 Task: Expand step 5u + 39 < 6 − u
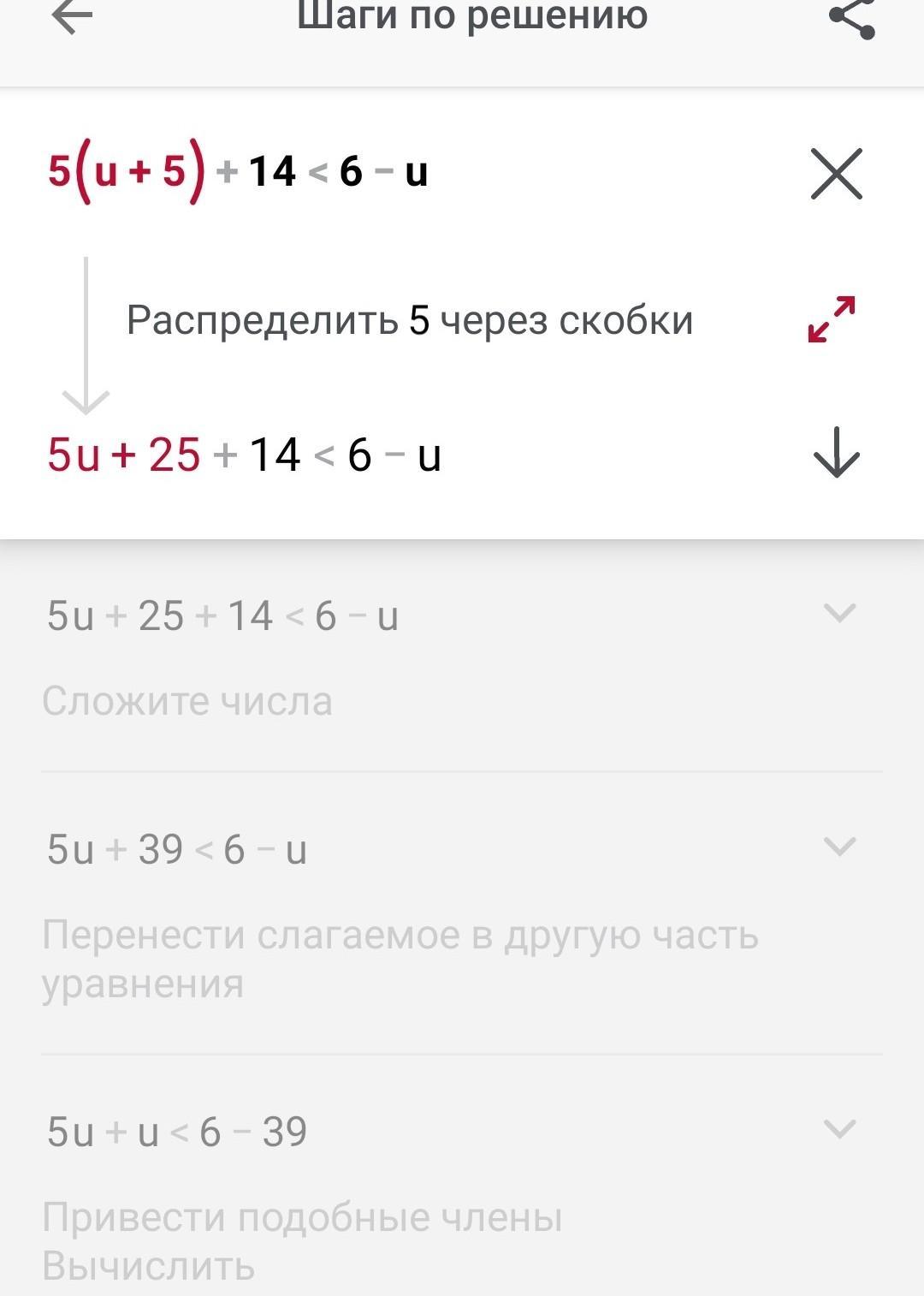[x=838, y=847]
